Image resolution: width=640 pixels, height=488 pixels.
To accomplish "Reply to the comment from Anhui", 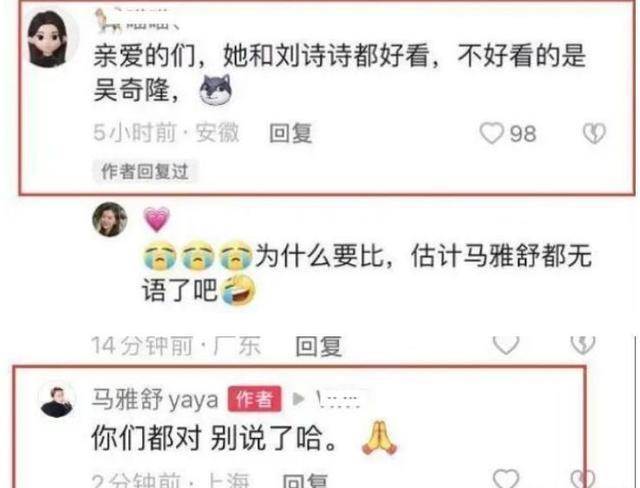I will [x=291, y=133].
